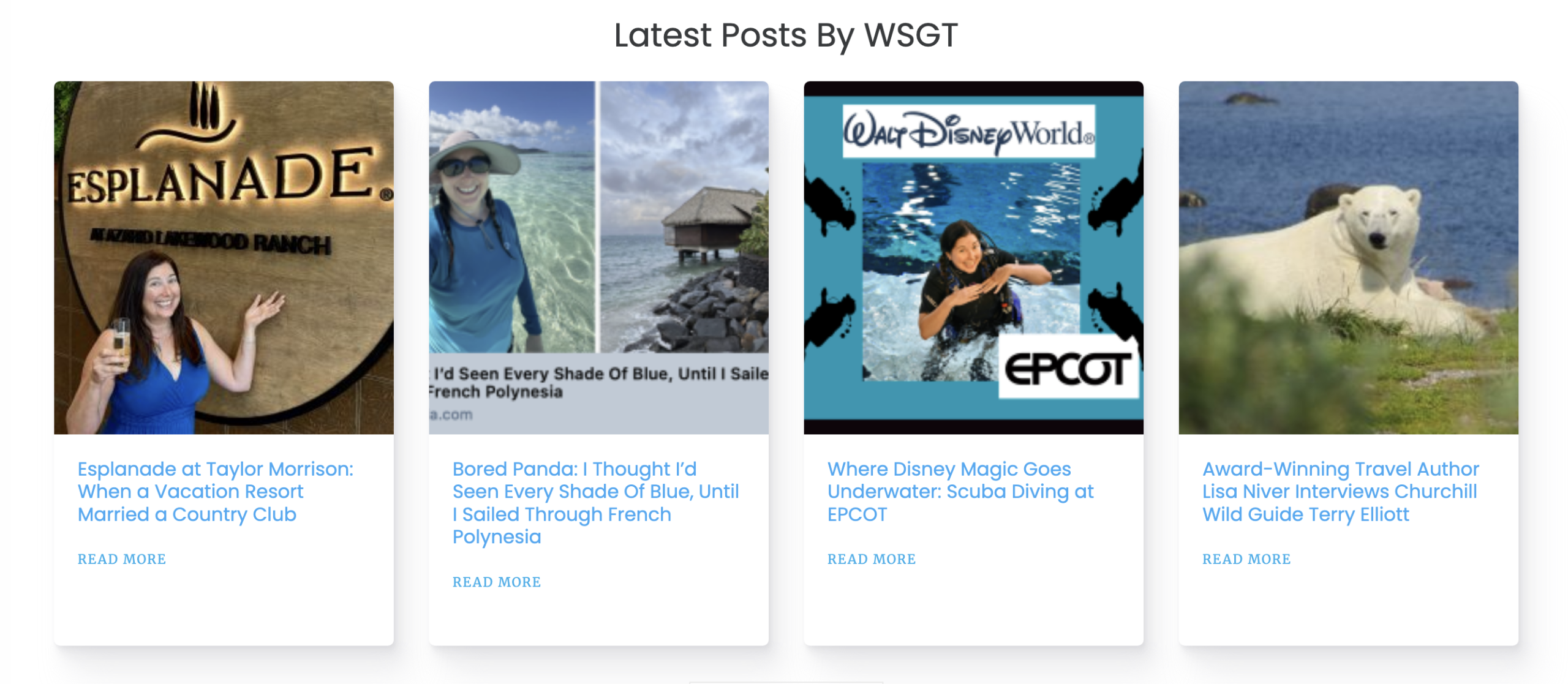Screen dimensions: 1568x684
Task: Tap READ MORE under the Churchill Wild post
Action: coord(1246,558)
